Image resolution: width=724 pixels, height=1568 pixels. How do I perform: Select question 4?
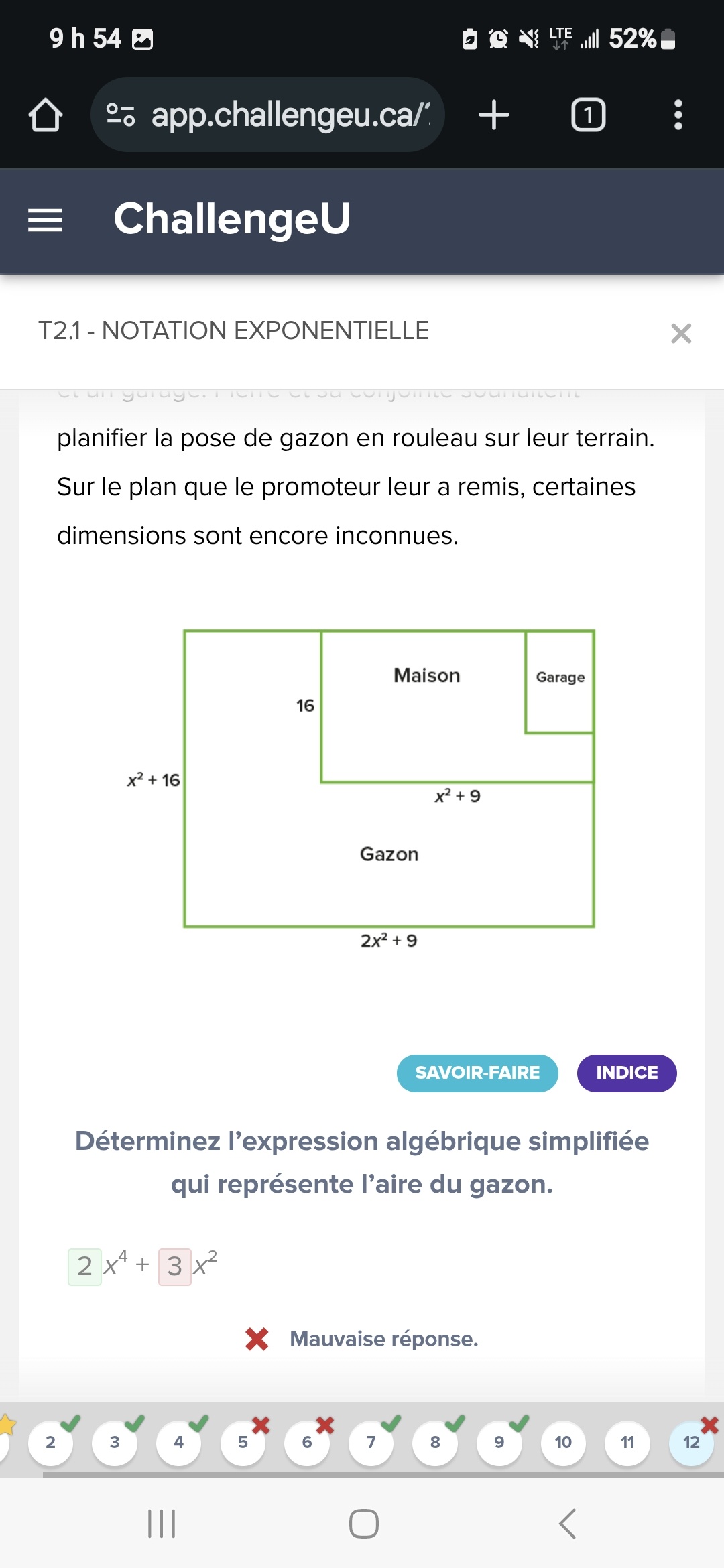pos(178,1442)
